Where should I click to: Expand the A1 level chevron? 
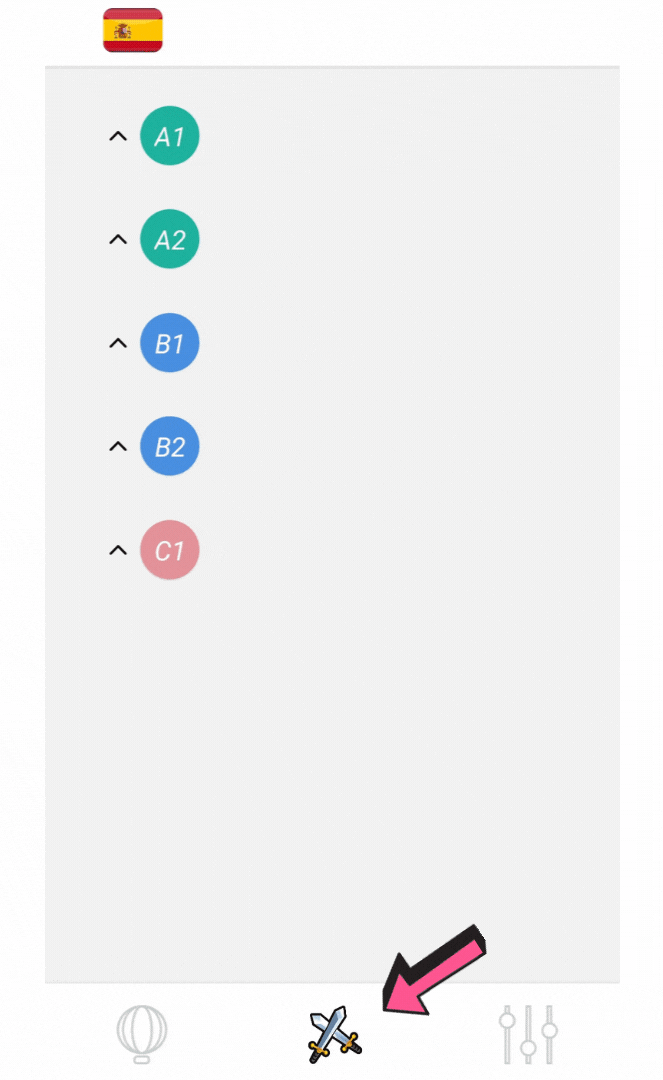coord(118,136)
